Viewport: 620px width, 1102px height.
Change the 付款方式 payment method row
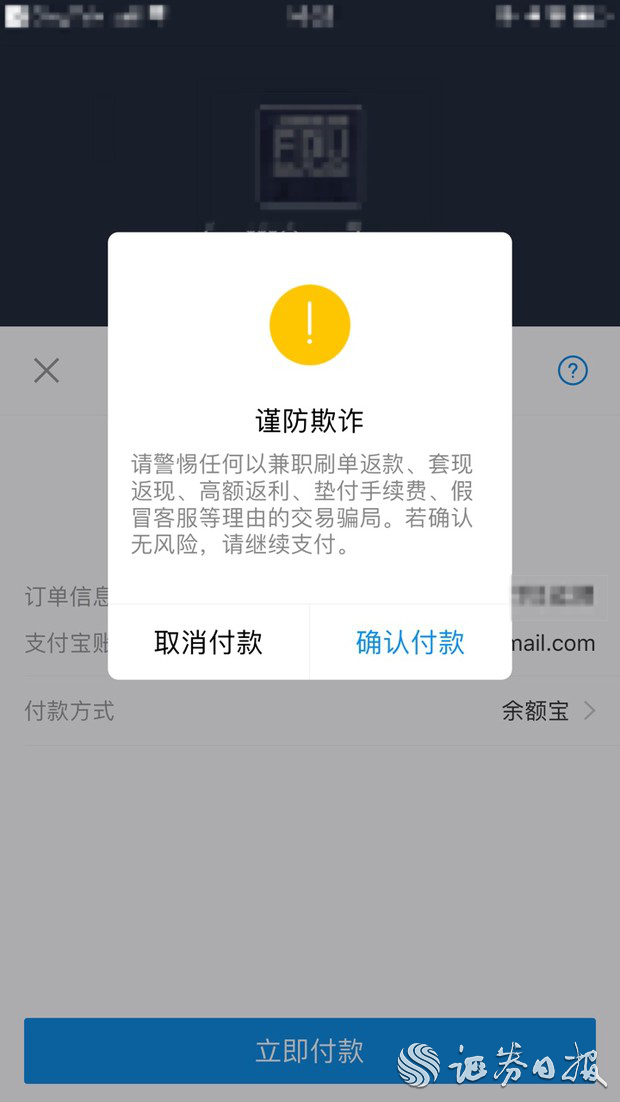coord(310,711)
